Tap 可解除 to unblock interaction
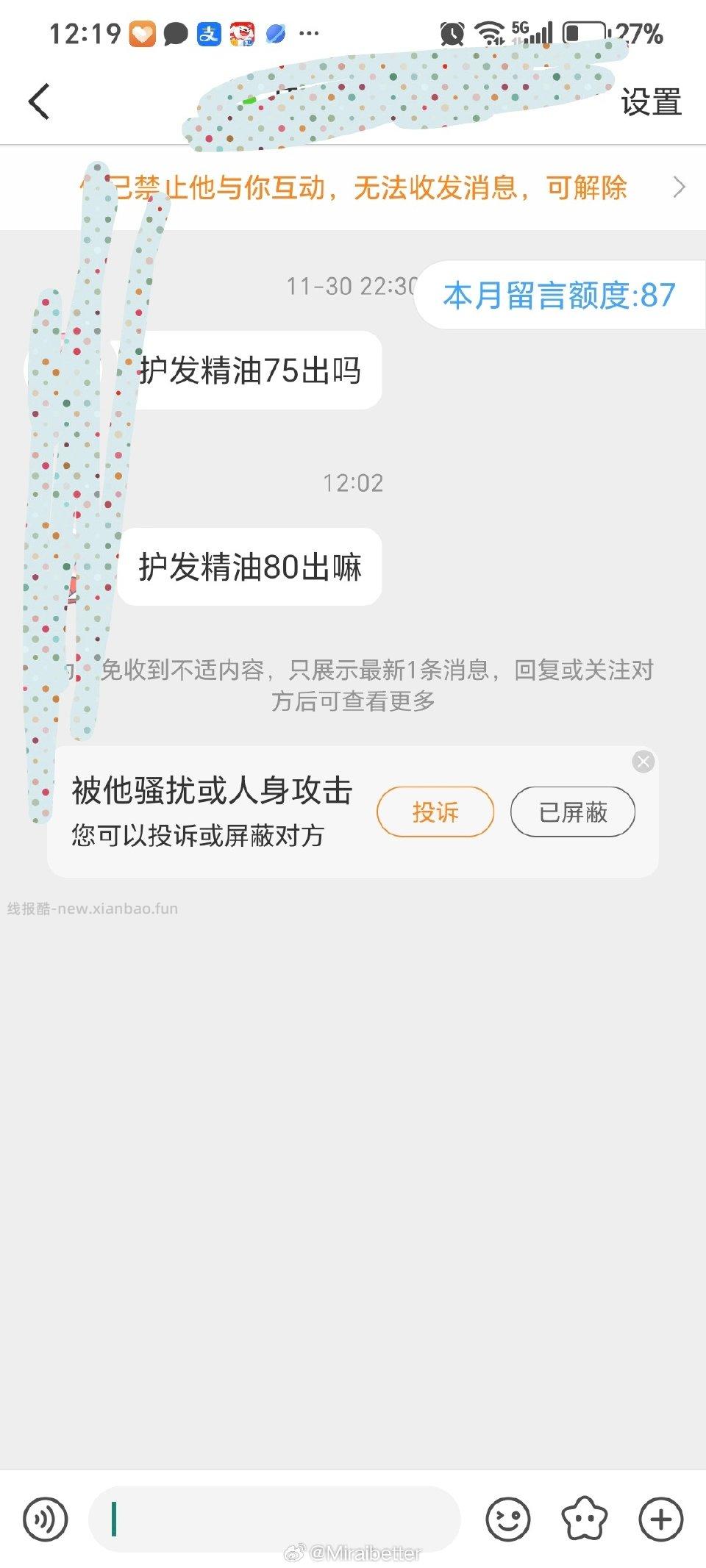 [588, 187]
